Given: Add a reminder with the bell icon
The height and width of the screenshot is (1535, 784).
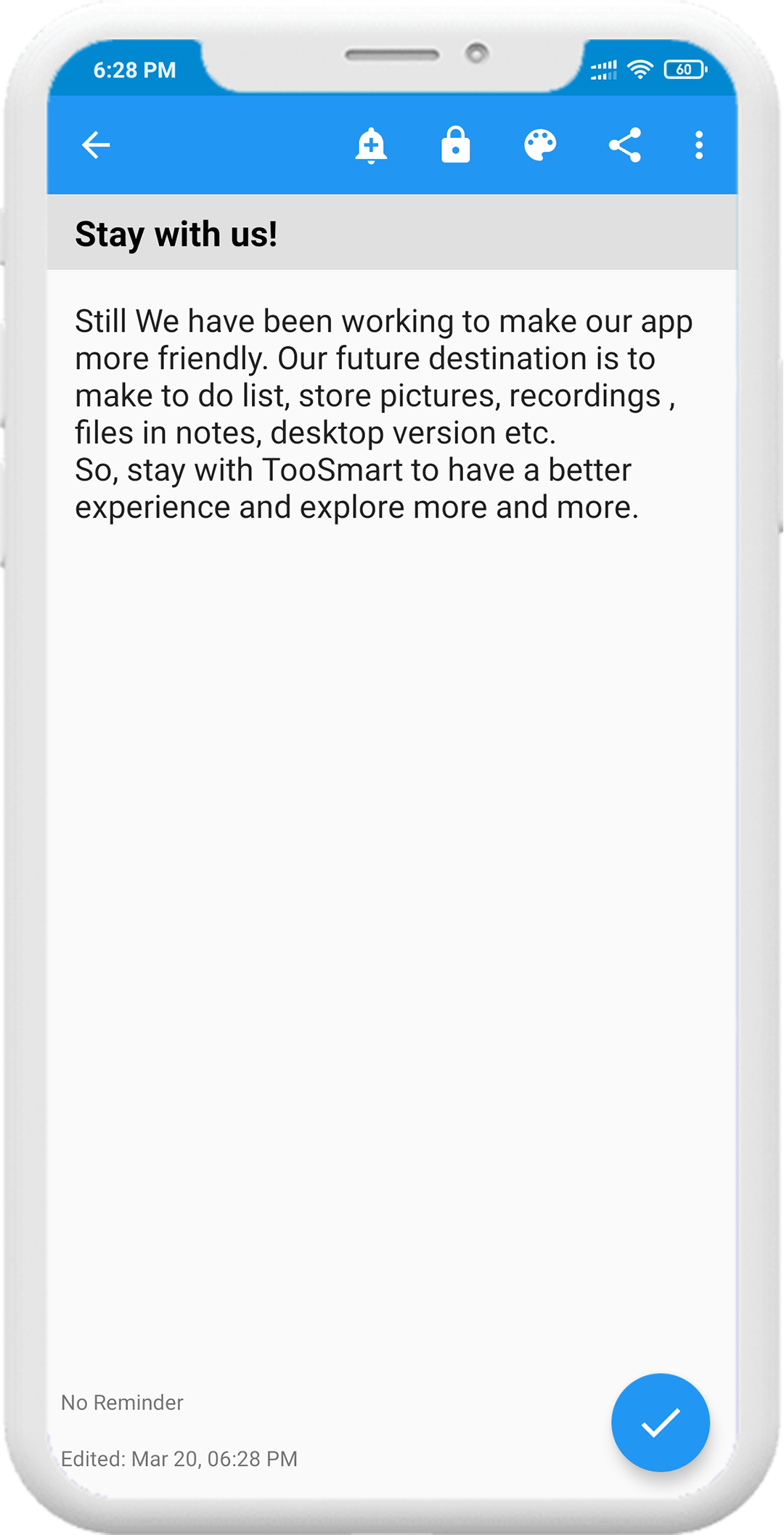Looking at the screenshot, I should 371,145.
